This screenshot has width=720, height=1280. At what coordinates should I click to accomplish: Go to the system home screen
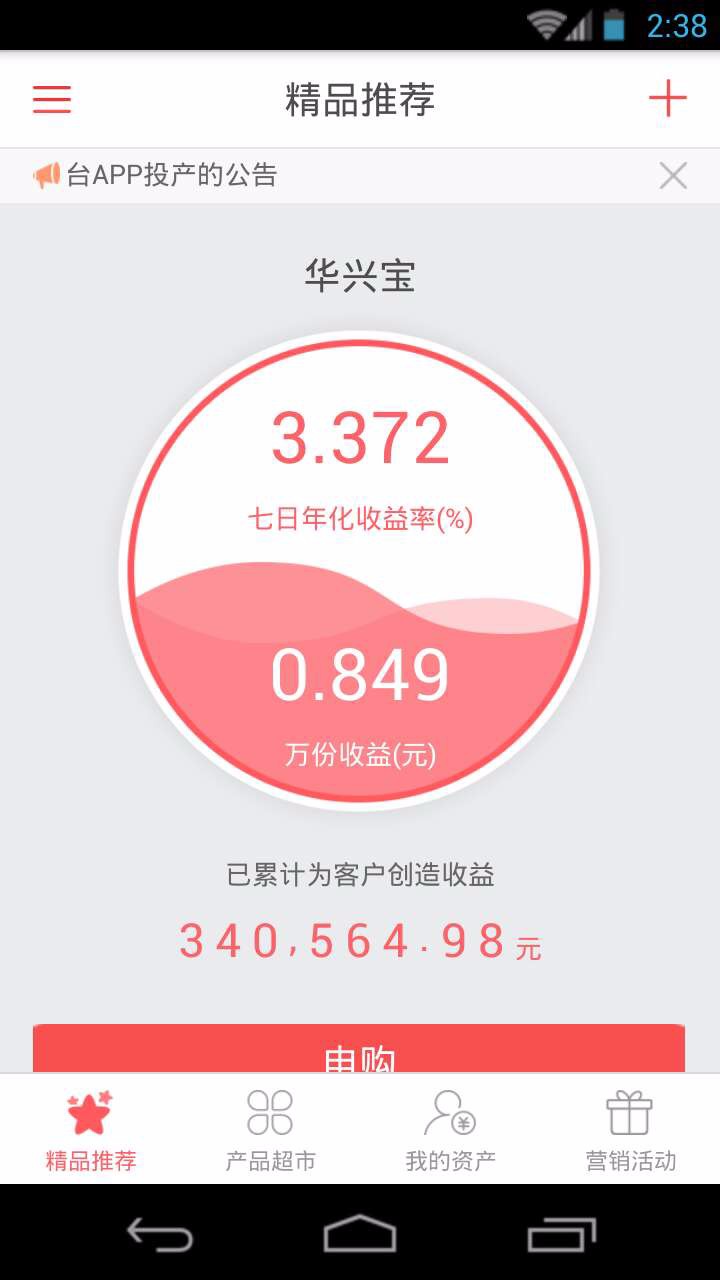point(360,1234)
